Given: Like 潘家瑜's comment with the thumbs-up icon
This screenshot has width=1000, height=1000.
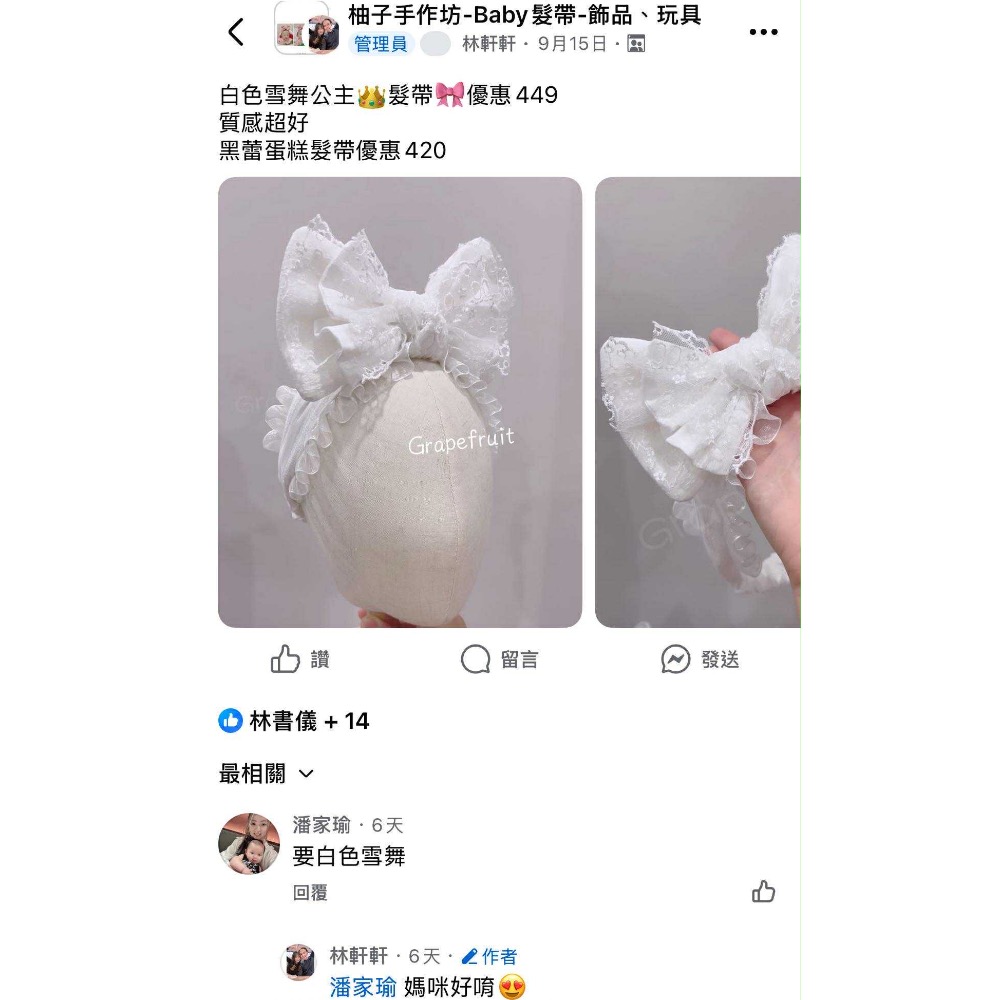Looking at the screenshot, I should tap(763, 891).
